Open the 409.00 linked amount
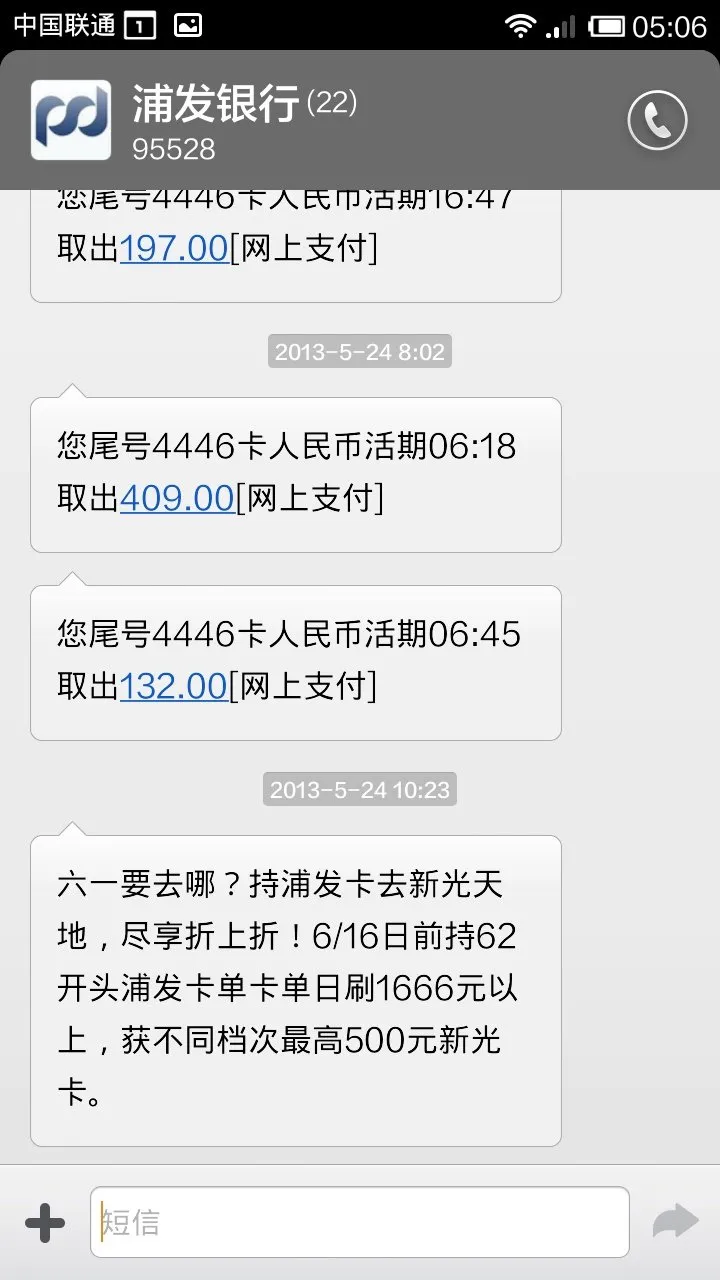 pos(177,498)
